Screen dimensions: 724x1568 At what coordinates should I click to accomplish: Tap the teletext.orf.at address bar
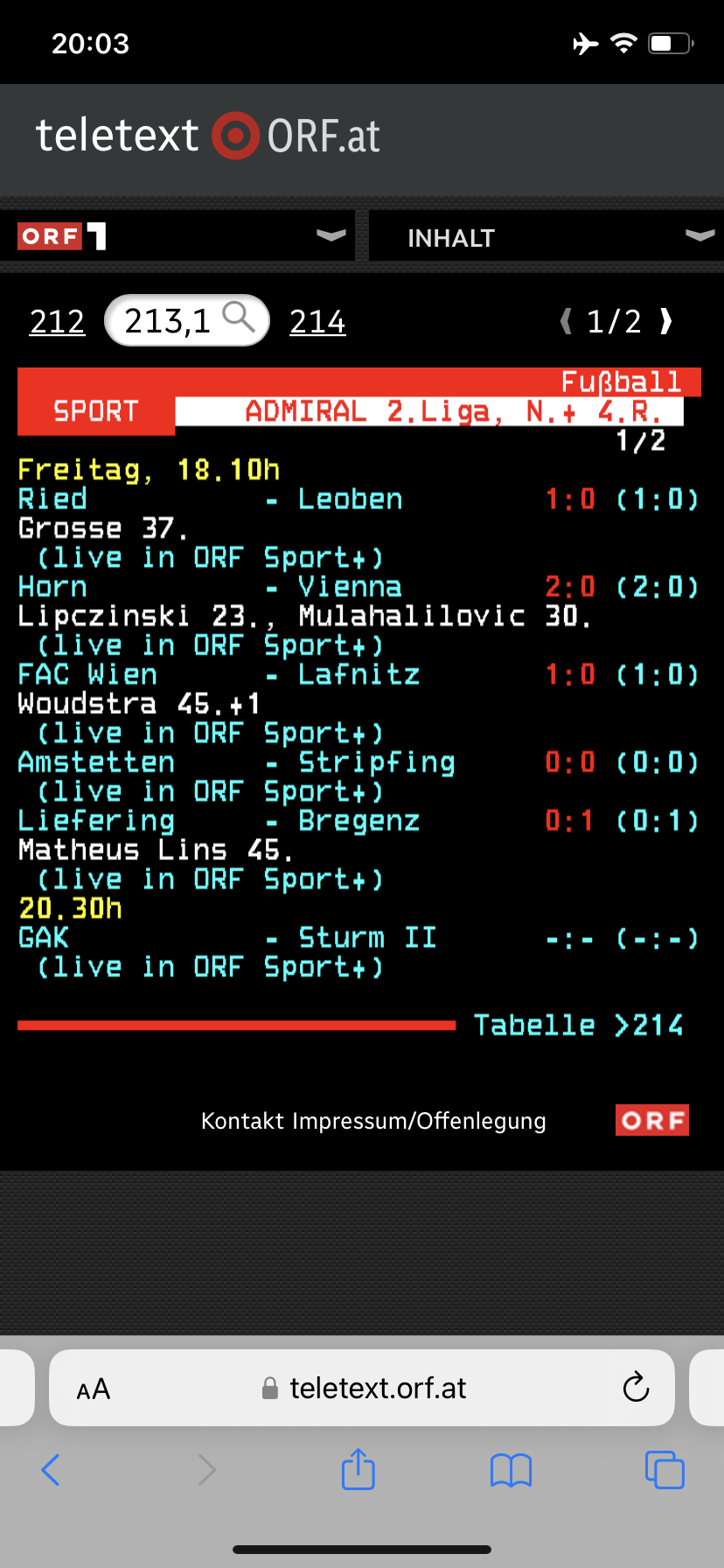pyautogui.click(x=362, y=1388)
